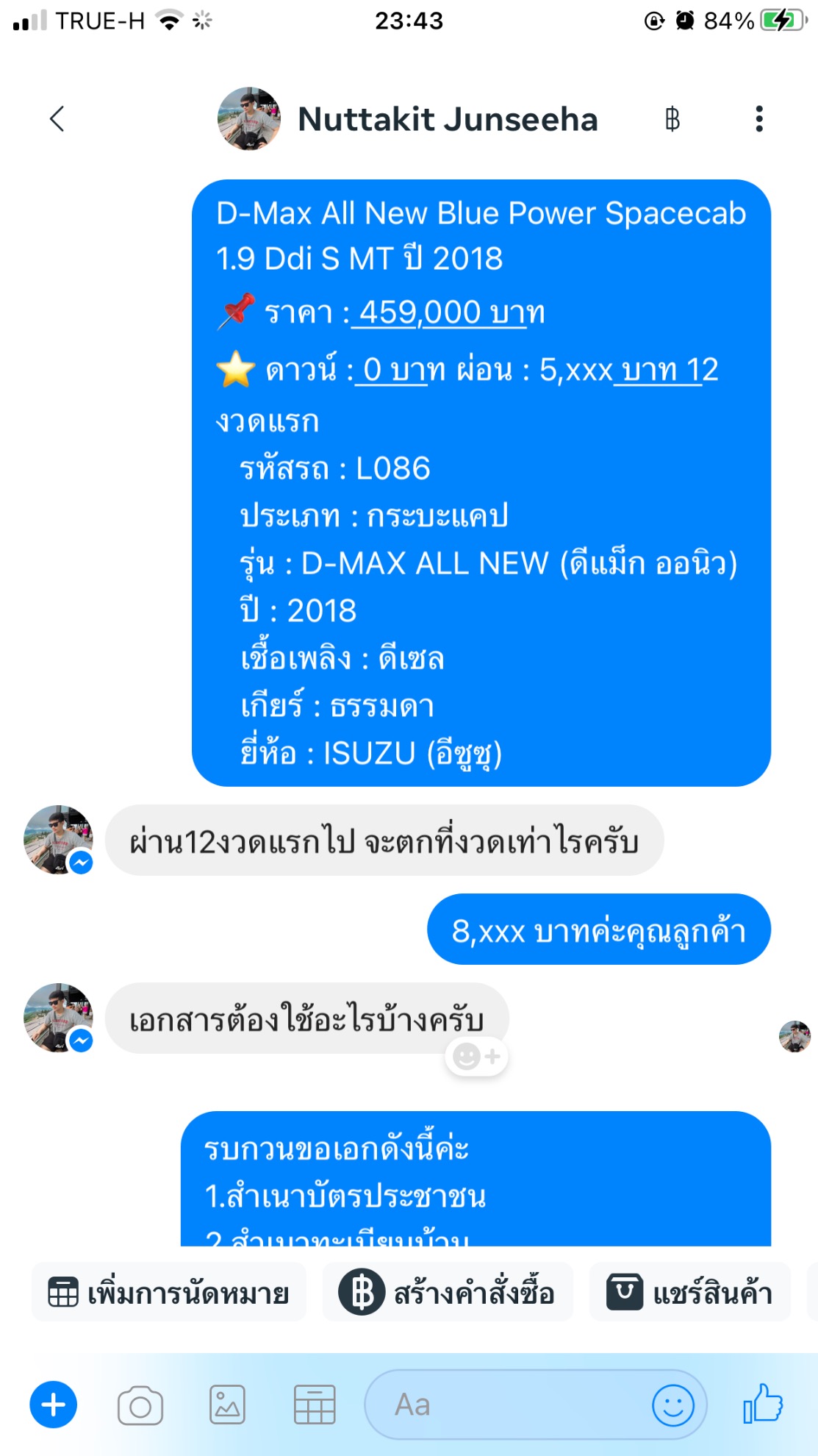
Task: Send a thumbs-up like
Action: point(764,1403)
